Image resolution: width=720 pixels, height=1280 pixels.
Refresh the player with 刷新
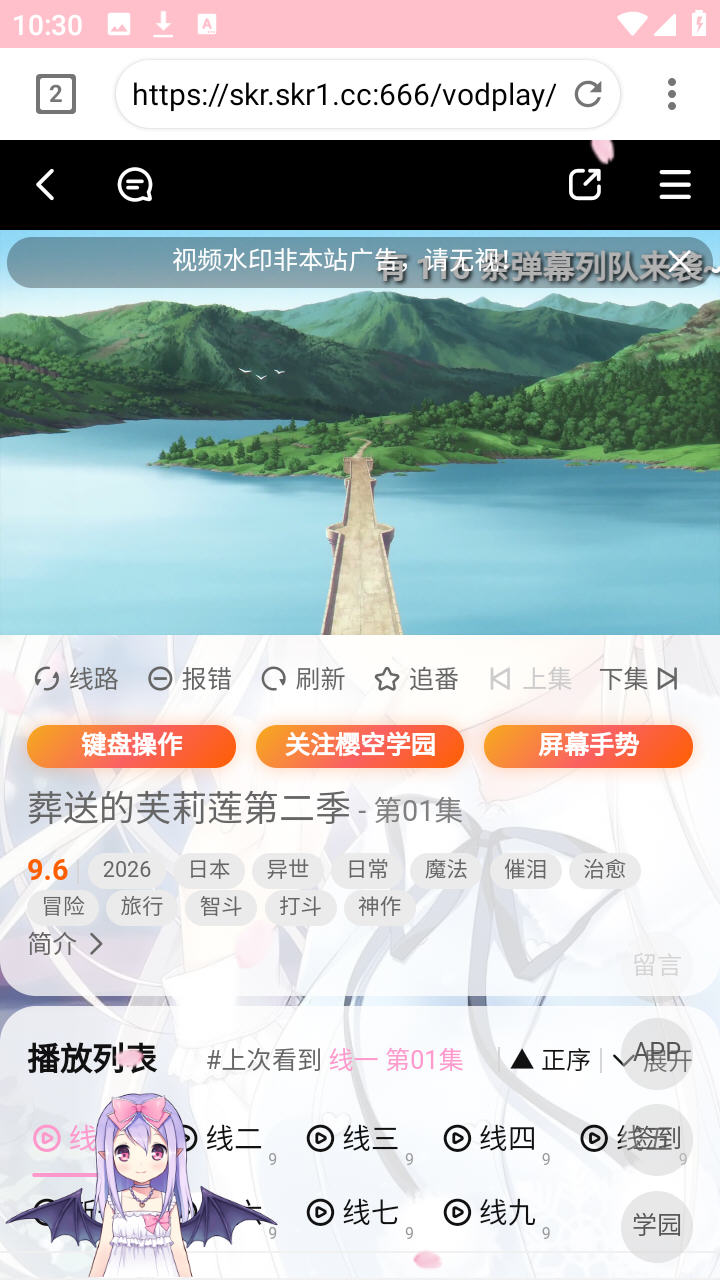pyautogui.click(x=303, y=680)
